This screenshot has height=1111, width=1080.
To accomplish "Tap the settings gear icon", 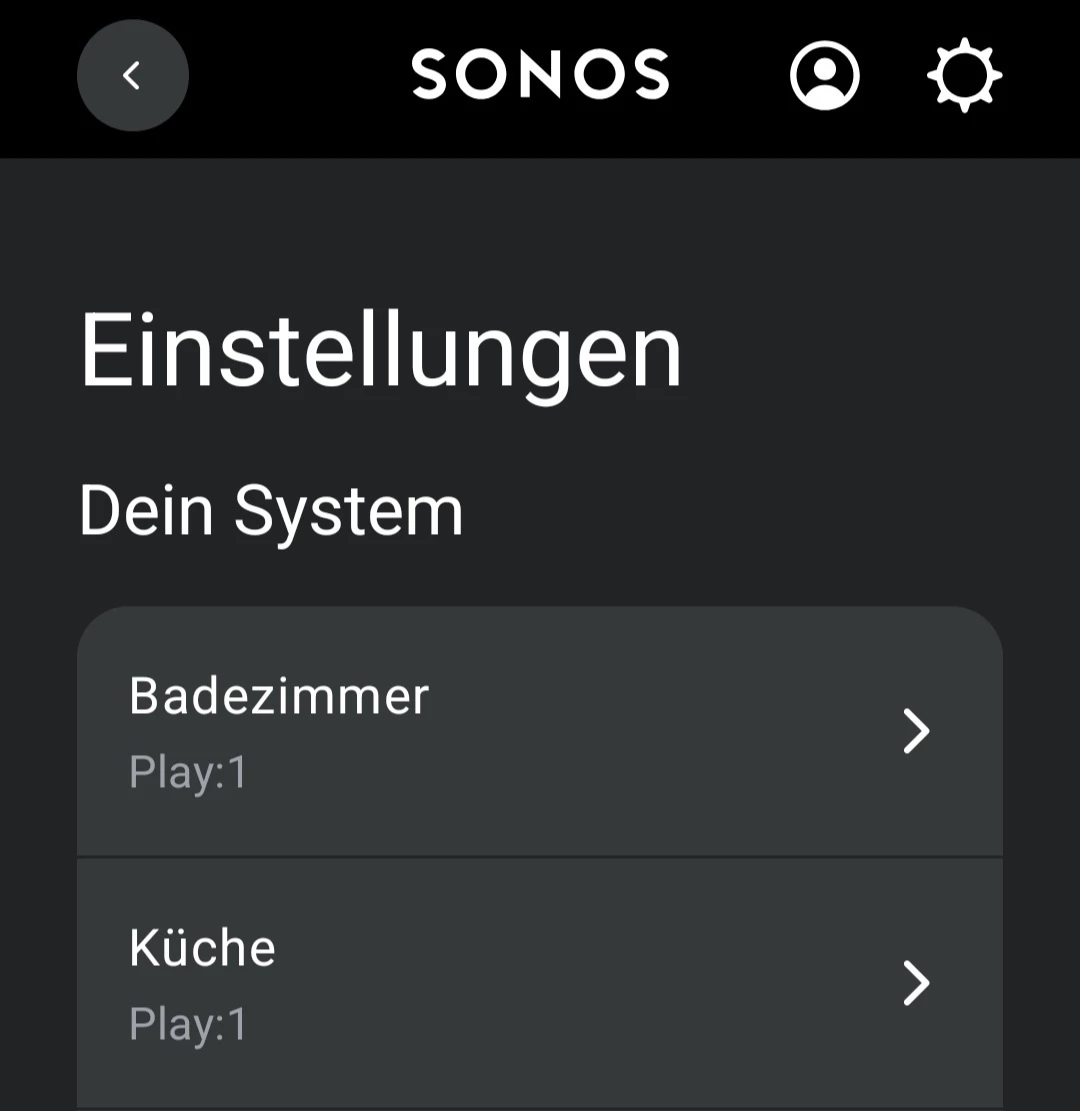I will point(964,75).
